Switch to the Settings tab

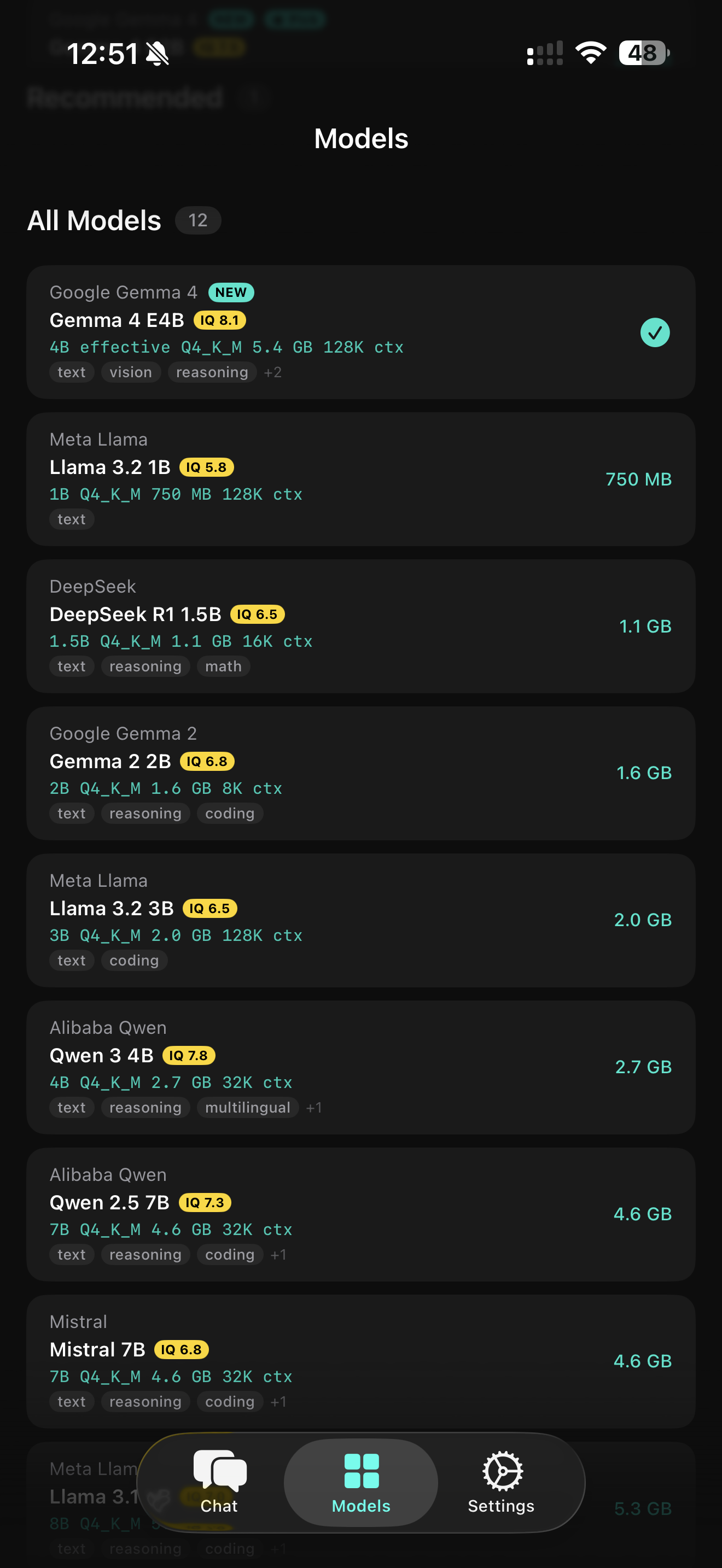pos(500,1485)
